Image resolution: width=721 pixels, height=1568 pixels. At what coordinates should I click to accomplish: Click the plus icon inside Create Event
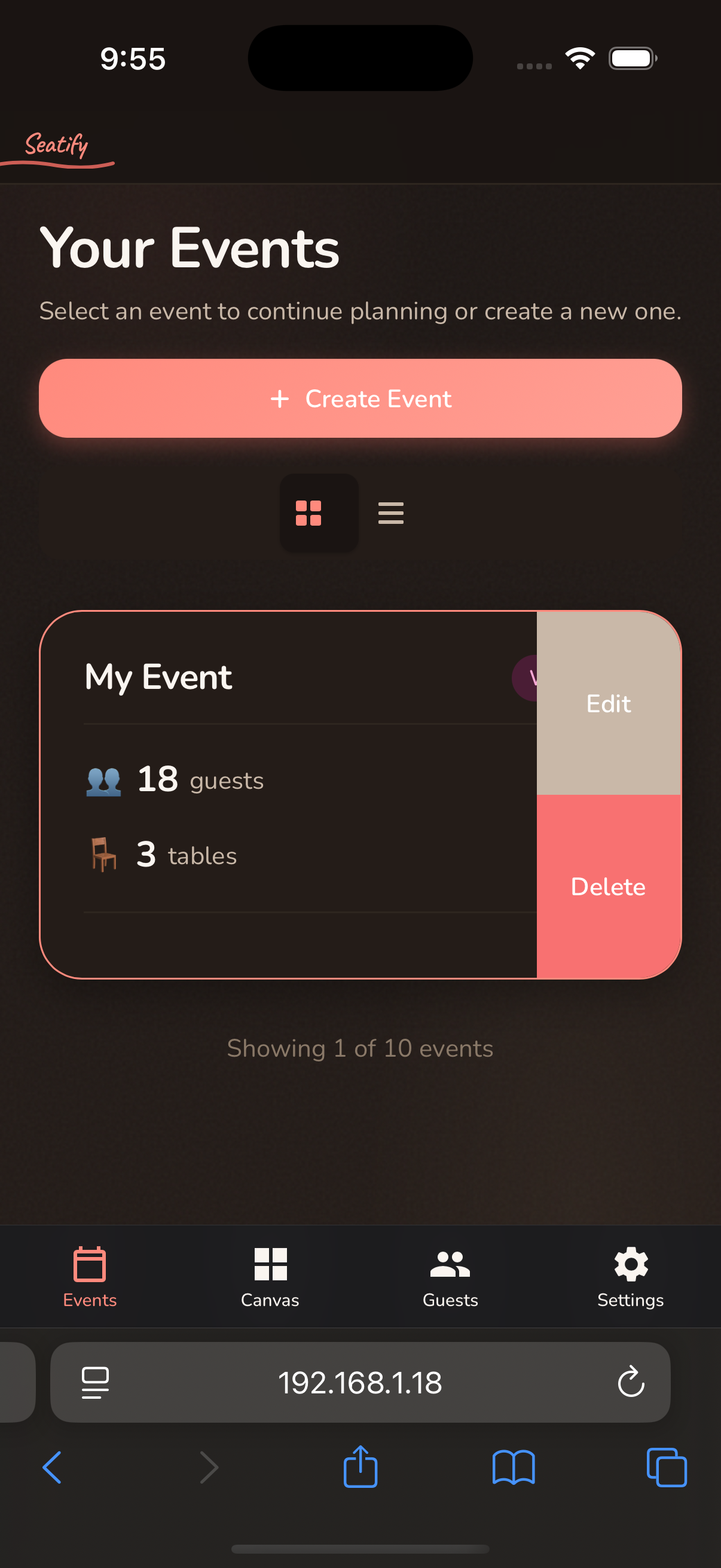280,399
